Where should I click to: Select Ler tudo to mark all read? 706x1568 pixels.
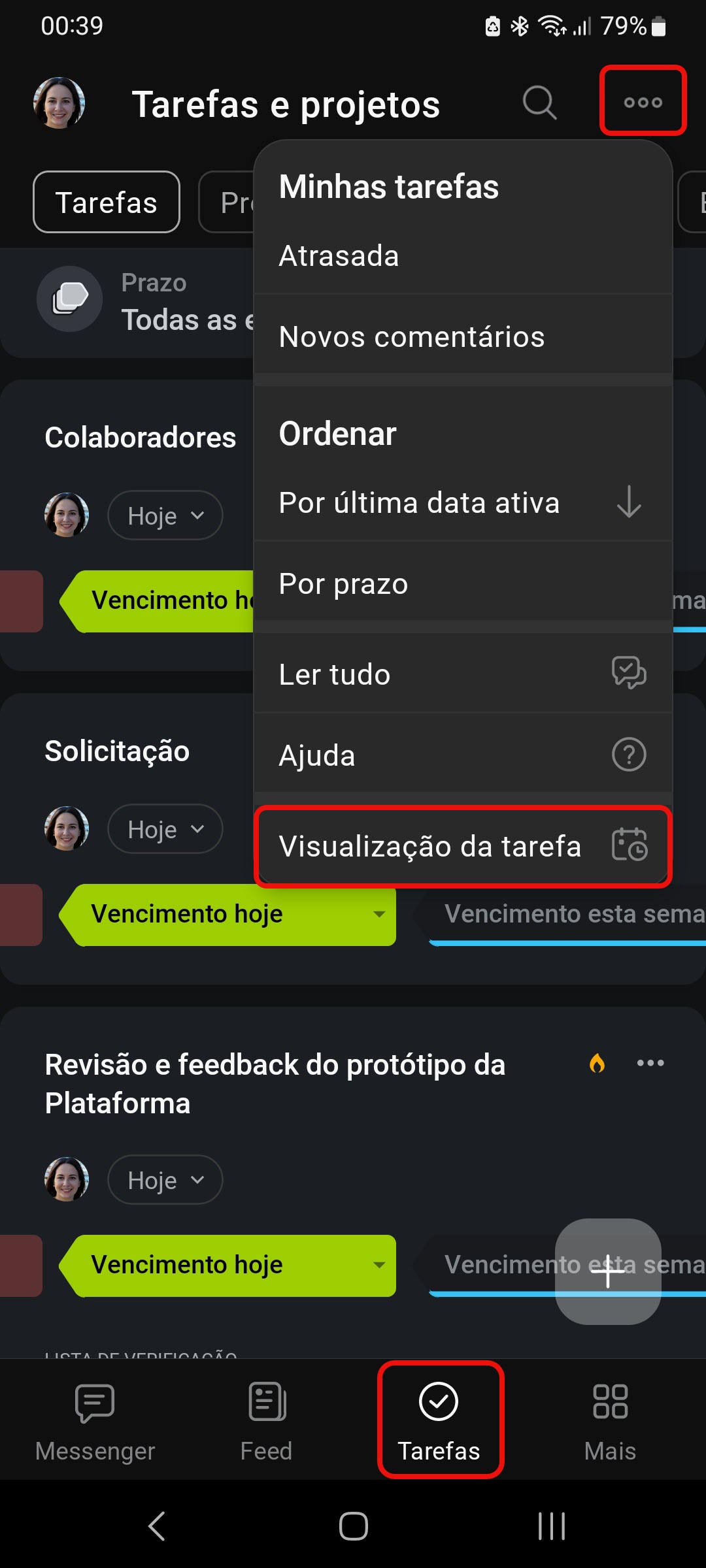(x=463, y=674)
